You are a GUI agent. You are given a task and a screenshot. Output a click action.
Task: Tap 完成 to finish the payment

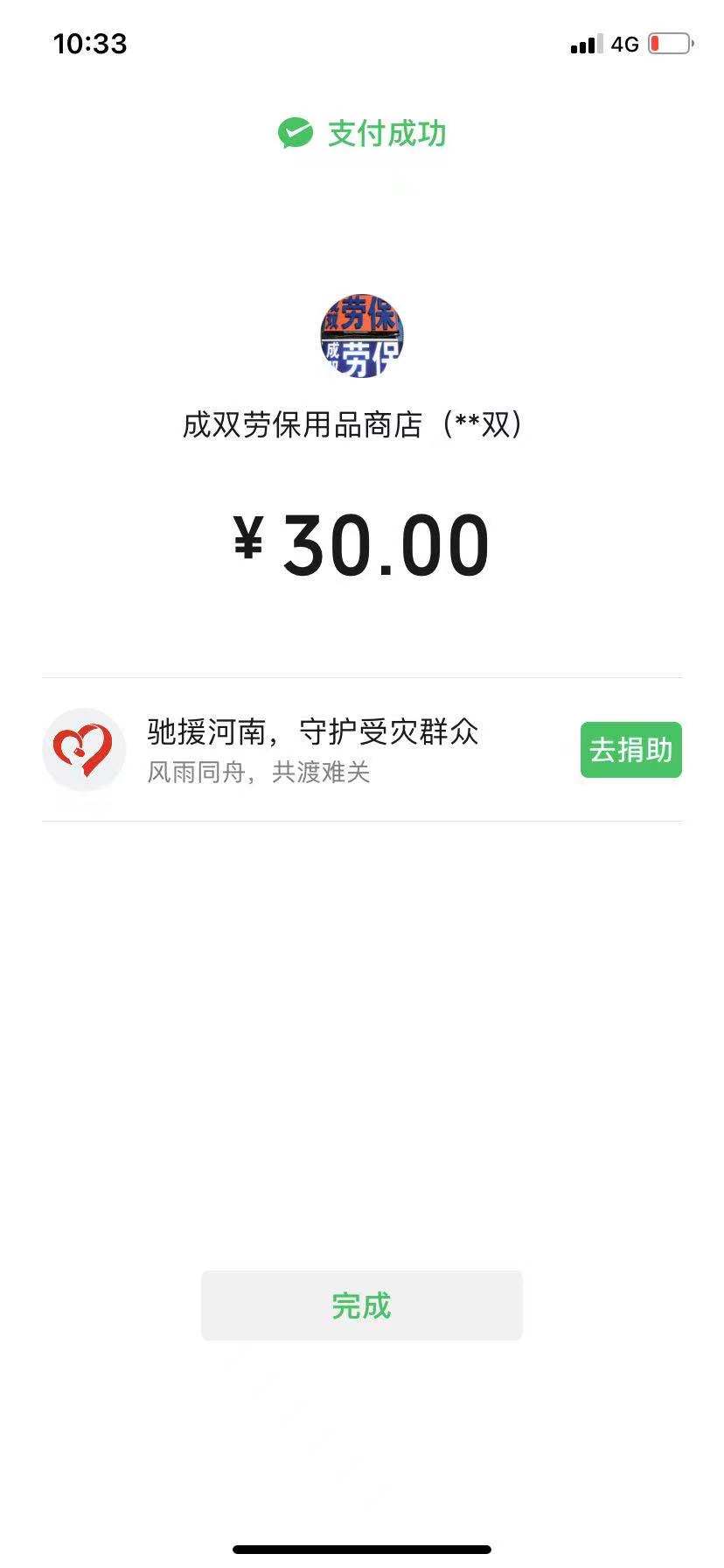[x=361, y=1305]
